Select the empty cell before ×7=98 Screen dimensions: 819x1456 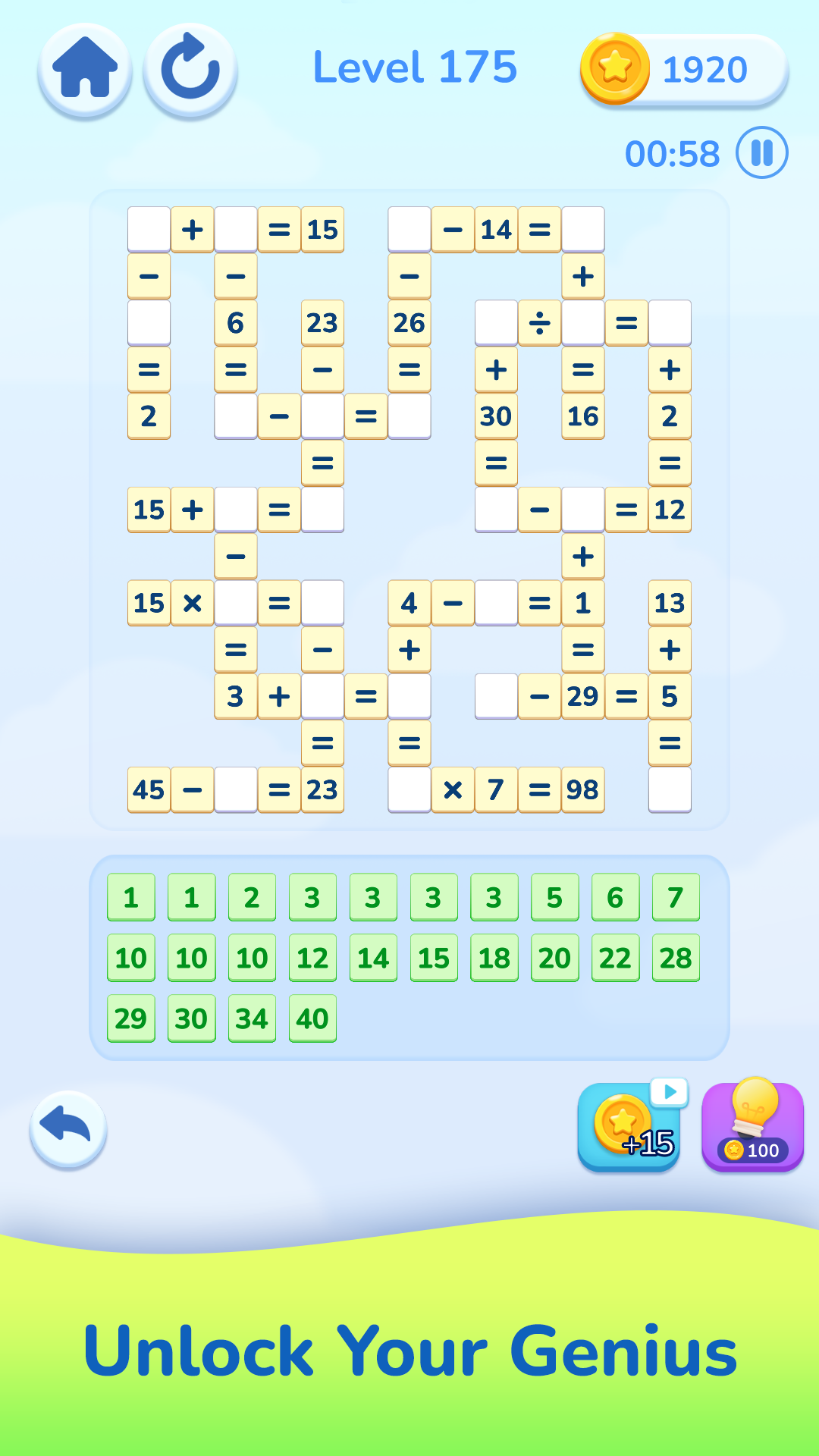409,789
